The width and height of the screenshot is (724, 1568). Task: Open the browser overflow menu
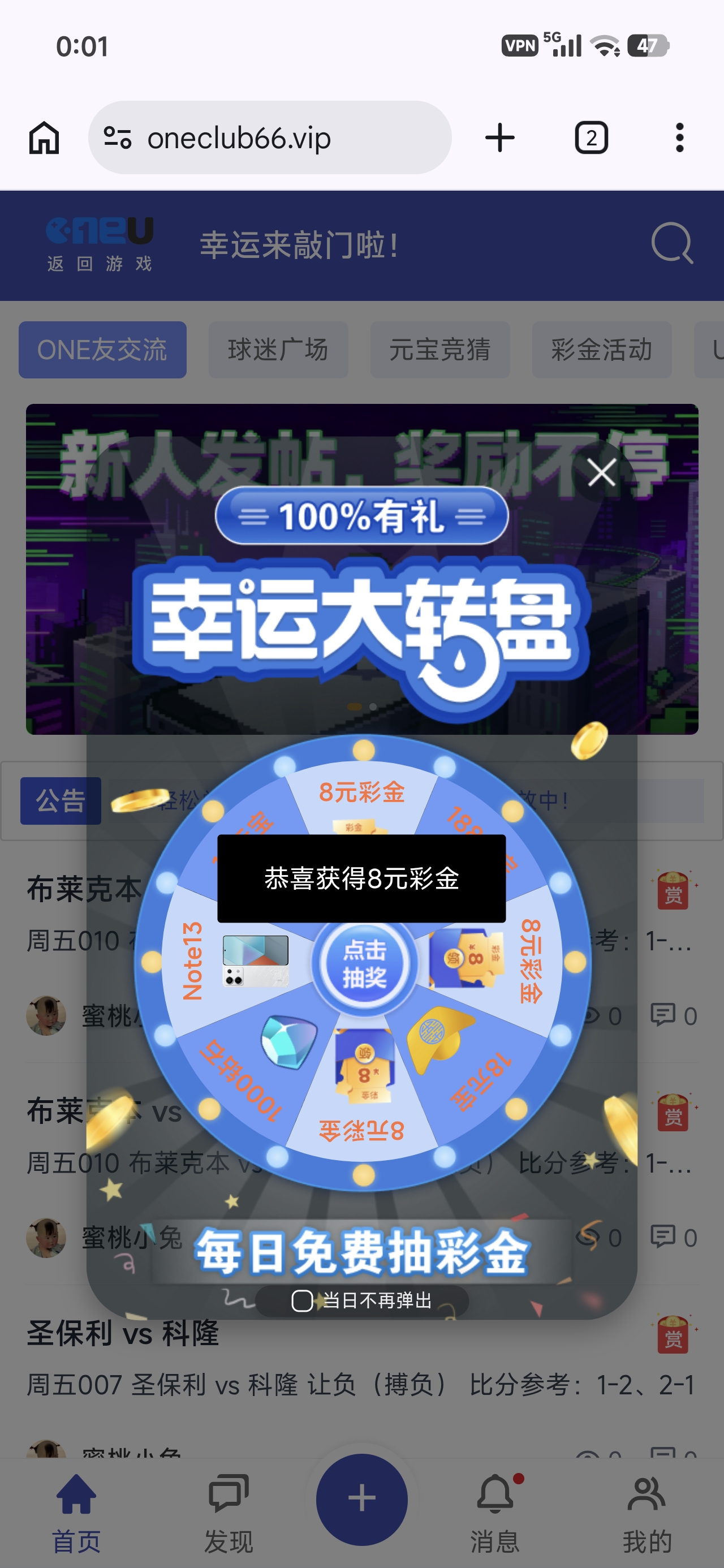click(679, 137)
